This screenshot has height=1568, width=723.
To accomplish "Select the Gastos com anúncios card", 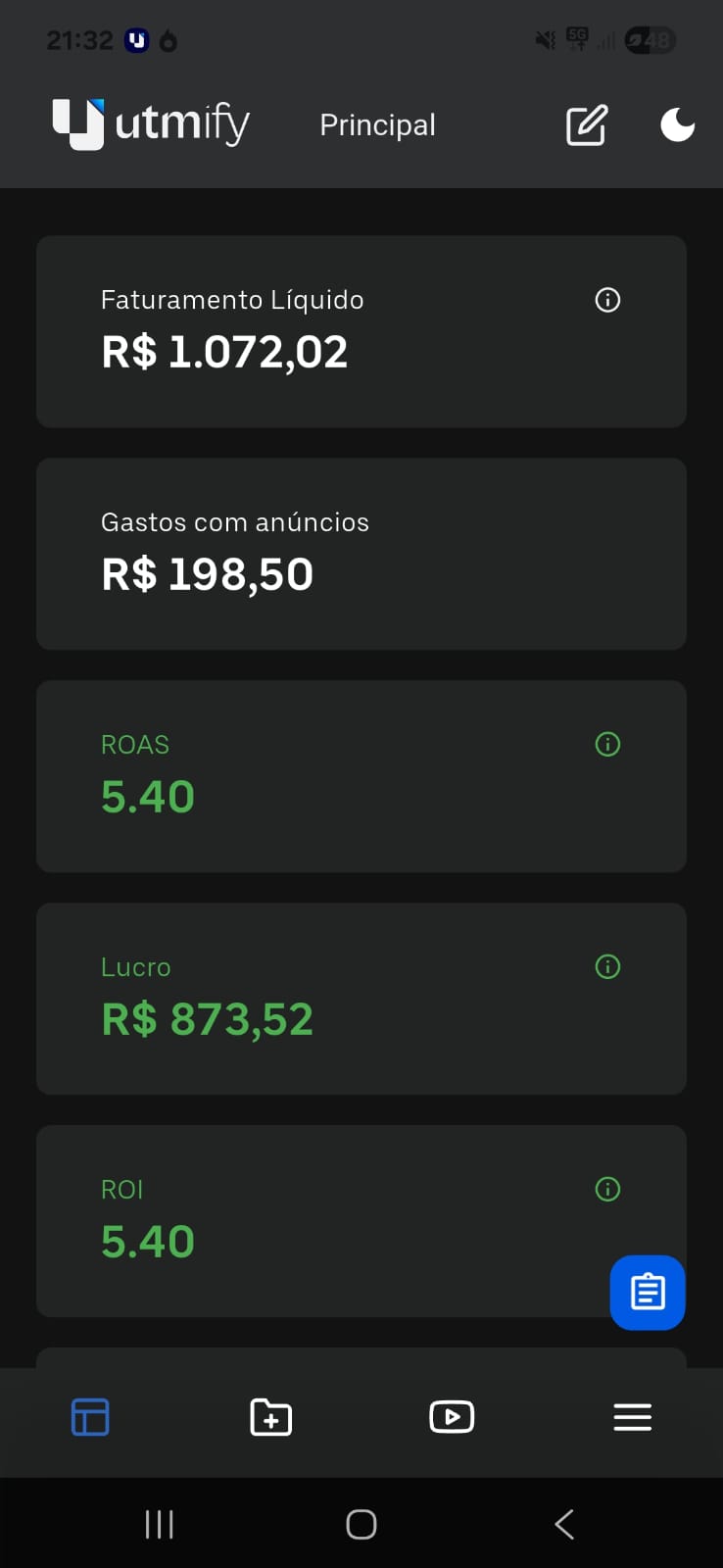I will pos(361,554).
